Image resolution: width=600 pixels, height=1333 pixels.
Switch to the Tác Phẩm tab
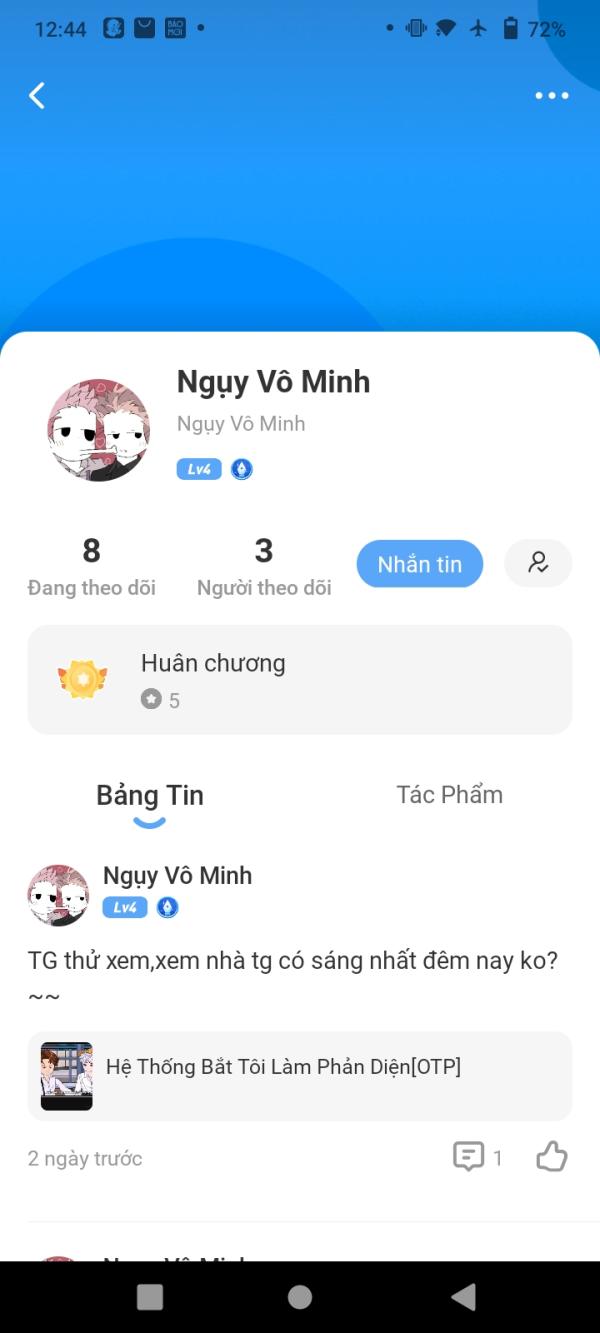449,795
